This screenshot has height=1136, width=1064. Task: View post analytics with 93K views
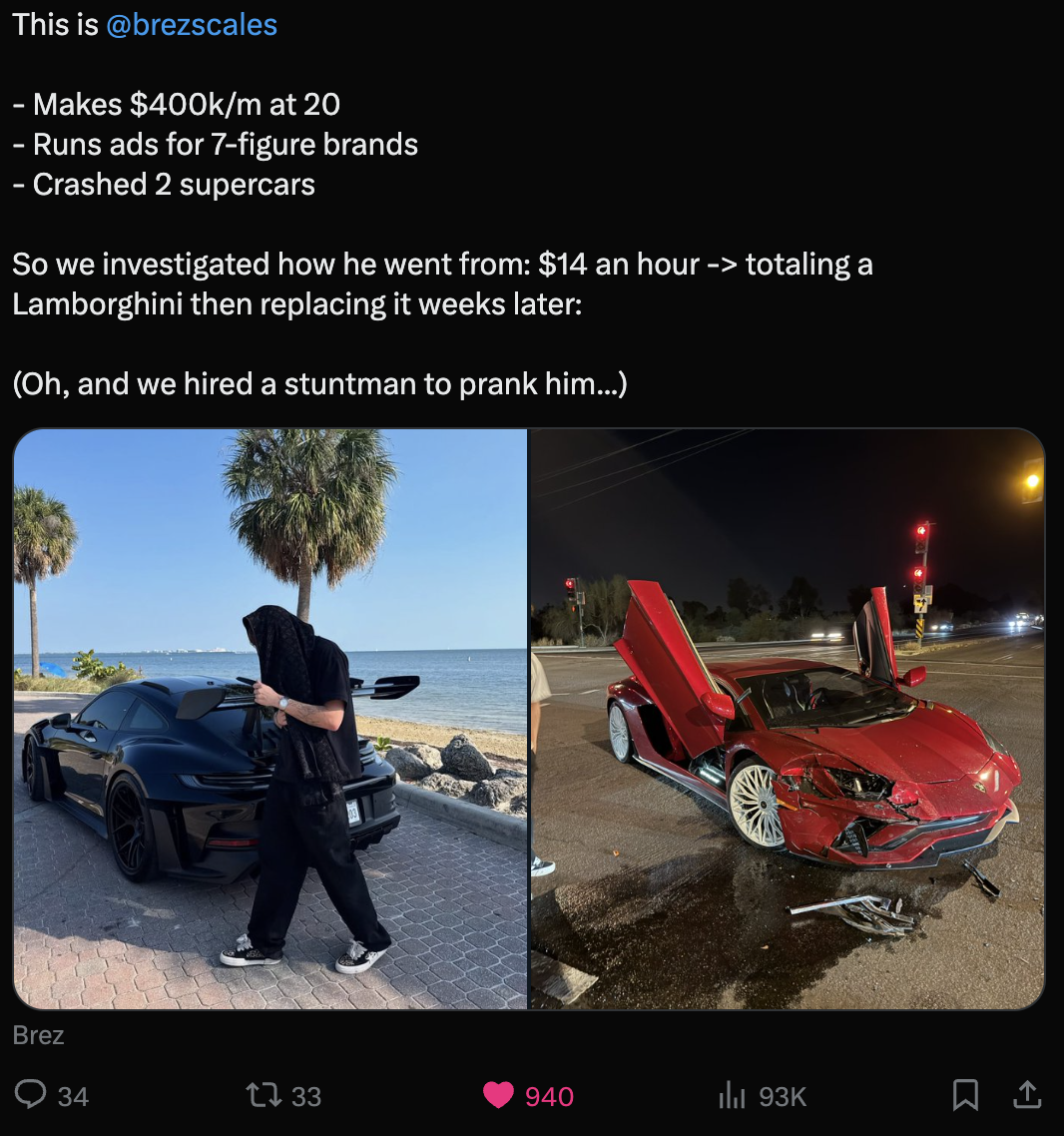733,1095
